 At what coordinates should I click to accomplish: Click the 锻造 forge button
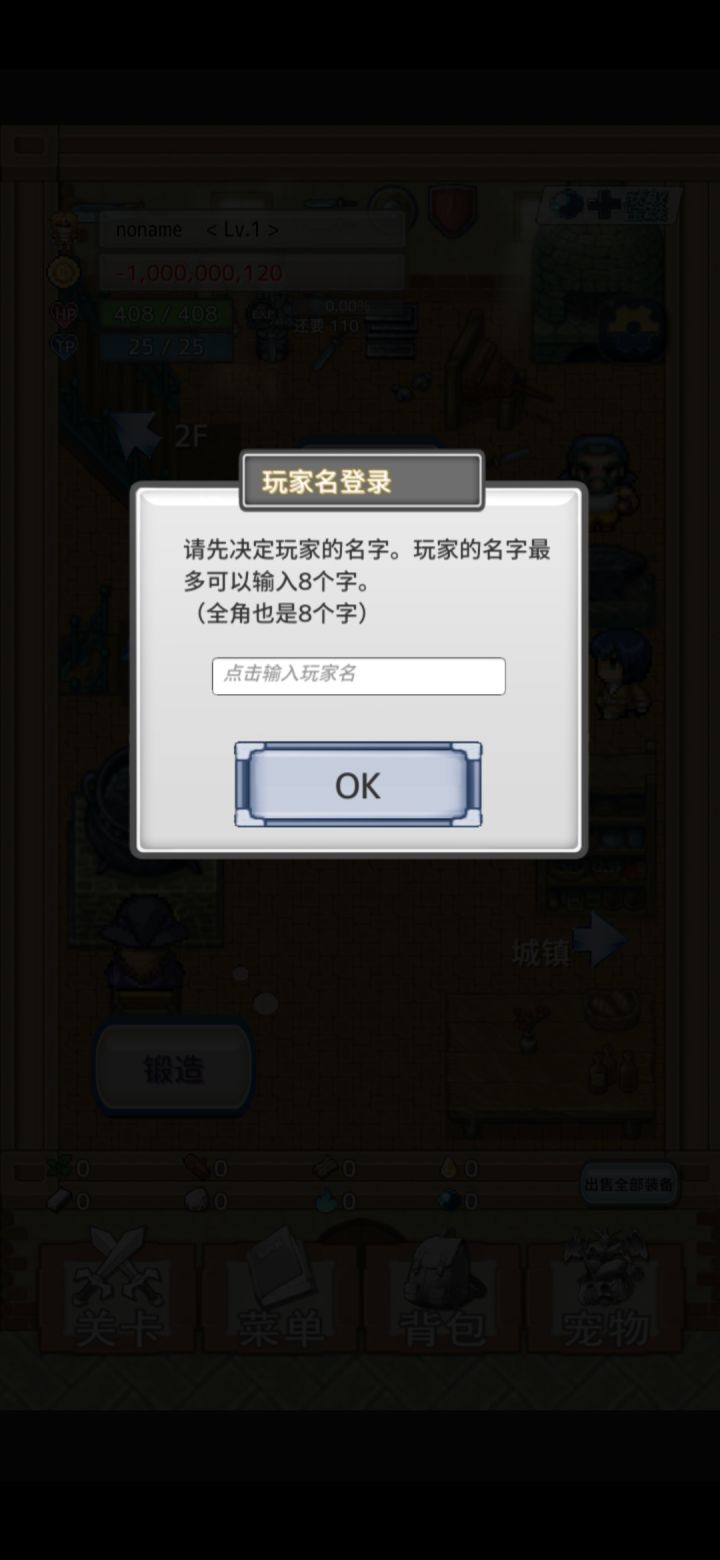(x=173, y=1066)
